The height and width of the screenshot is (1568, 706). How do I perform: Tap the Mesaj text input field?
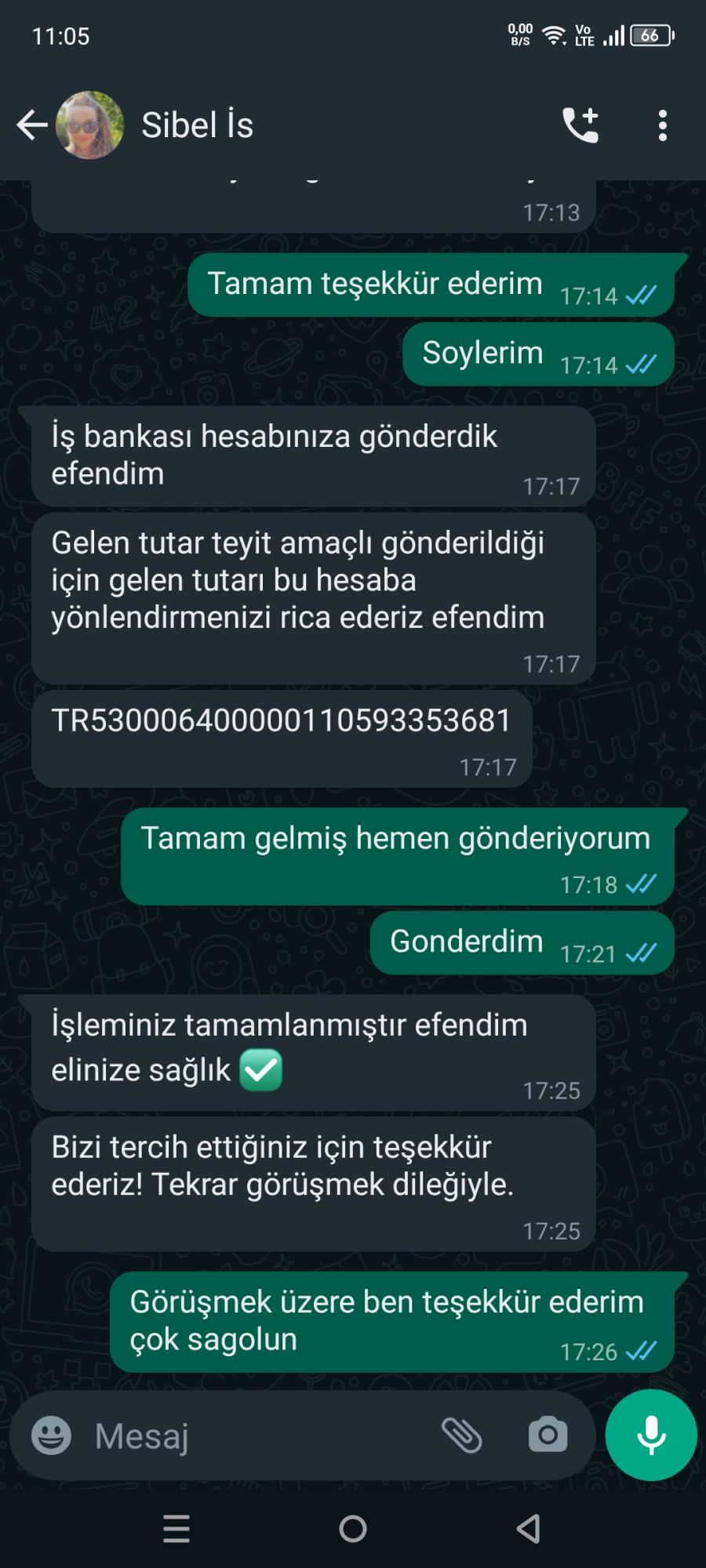pos(235,1436)
